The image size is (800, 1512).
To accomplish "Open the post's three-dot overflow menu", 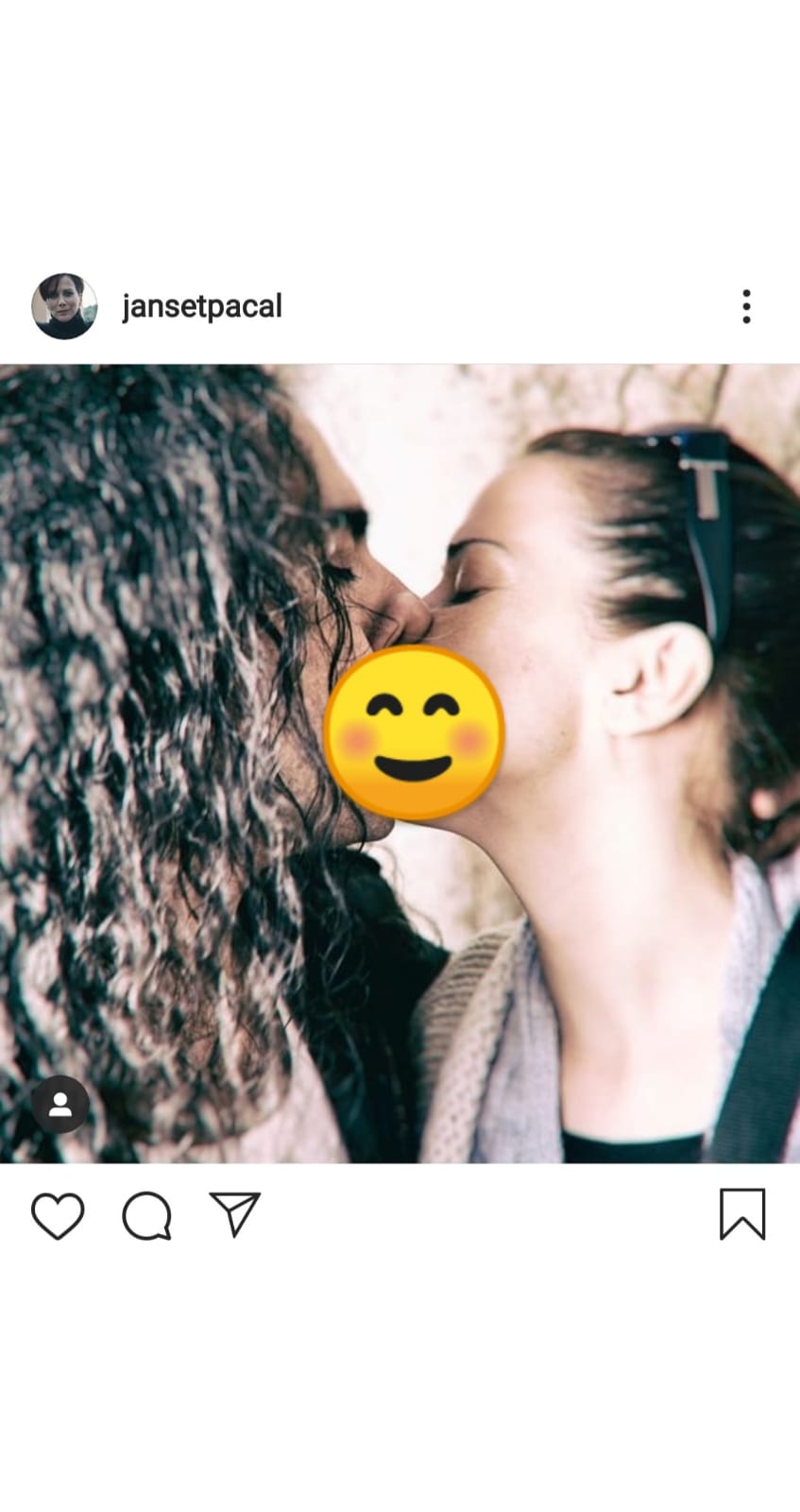I will tap(746, 306).
